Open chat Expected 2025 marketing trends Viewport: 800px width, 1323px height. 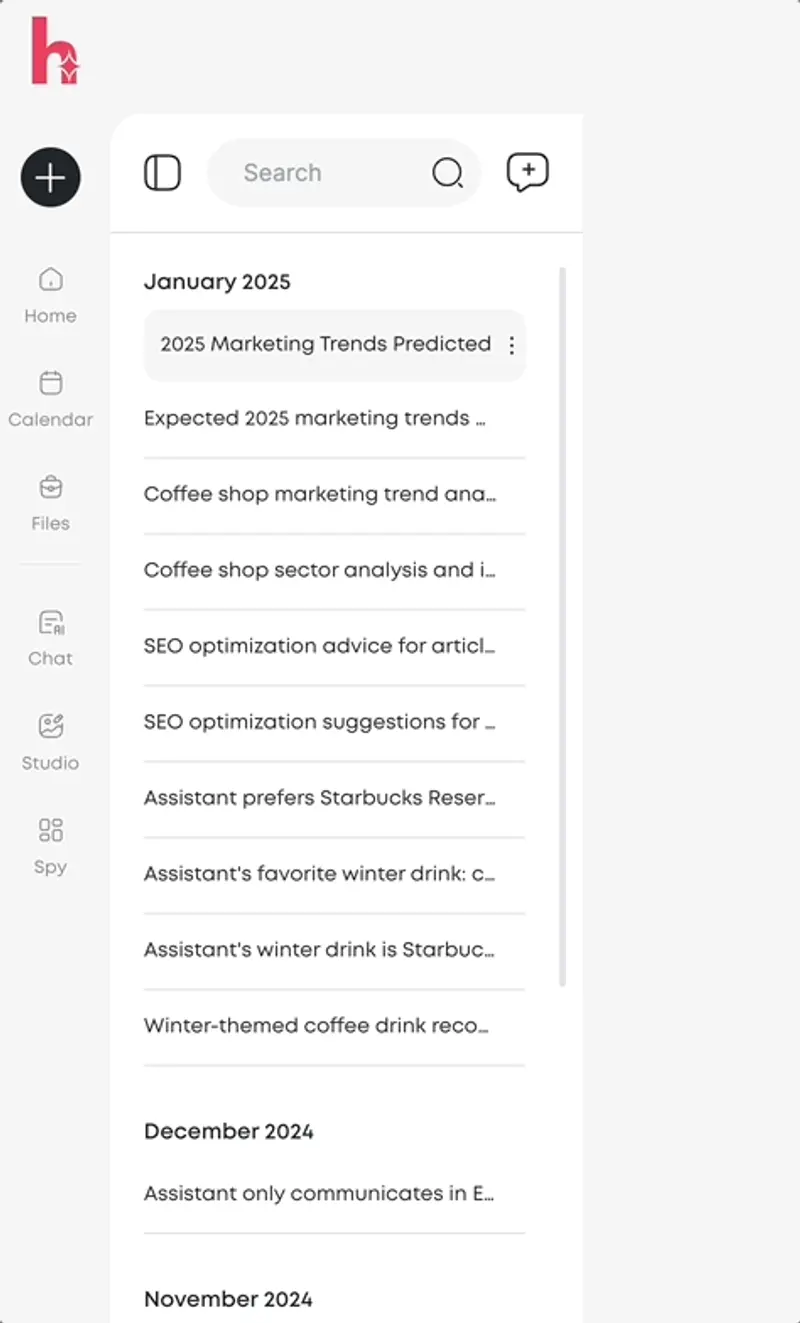315,419
